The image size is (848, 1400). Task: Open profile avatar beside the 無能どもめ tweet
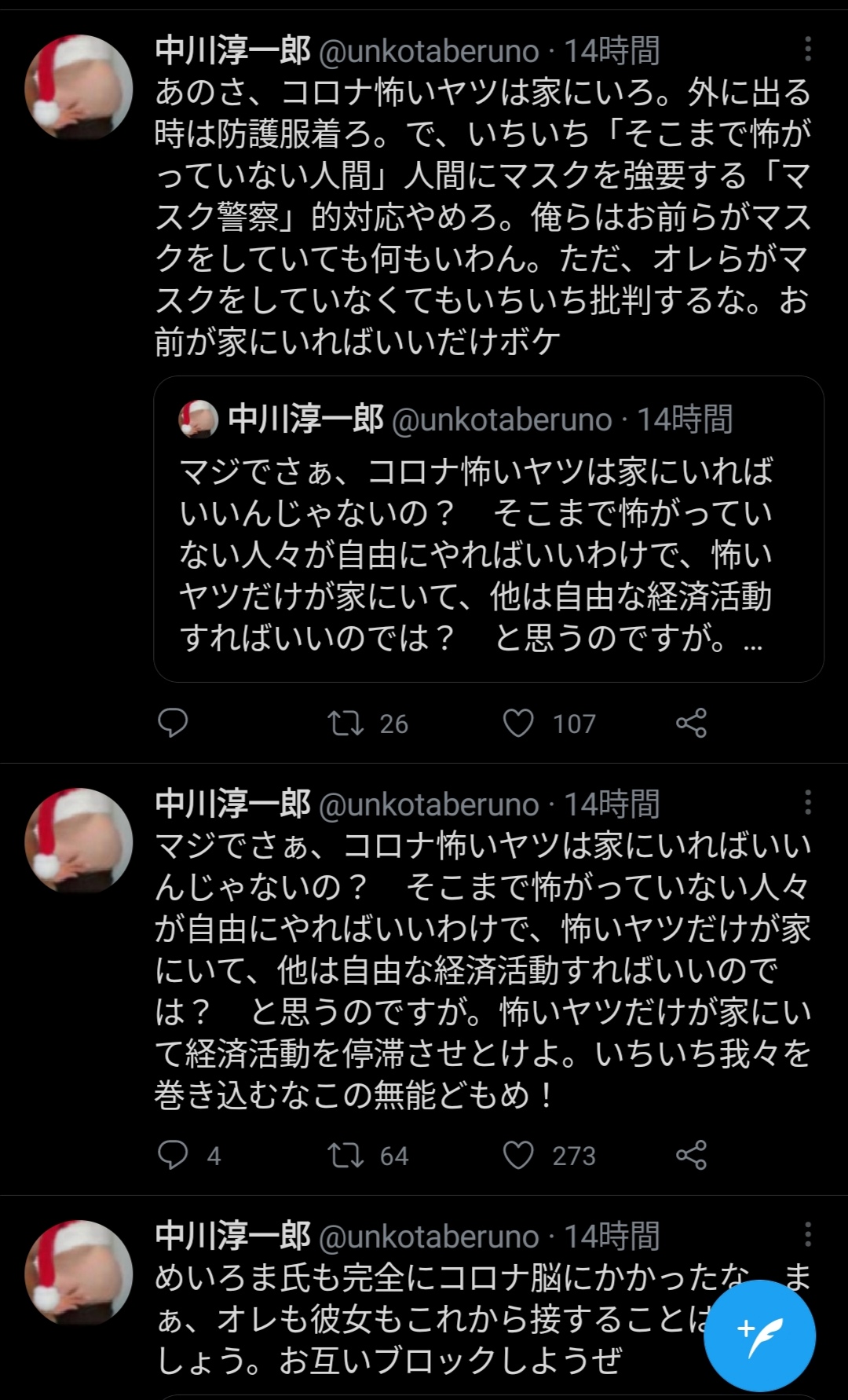pyautogui.click(x=79, y=841)
